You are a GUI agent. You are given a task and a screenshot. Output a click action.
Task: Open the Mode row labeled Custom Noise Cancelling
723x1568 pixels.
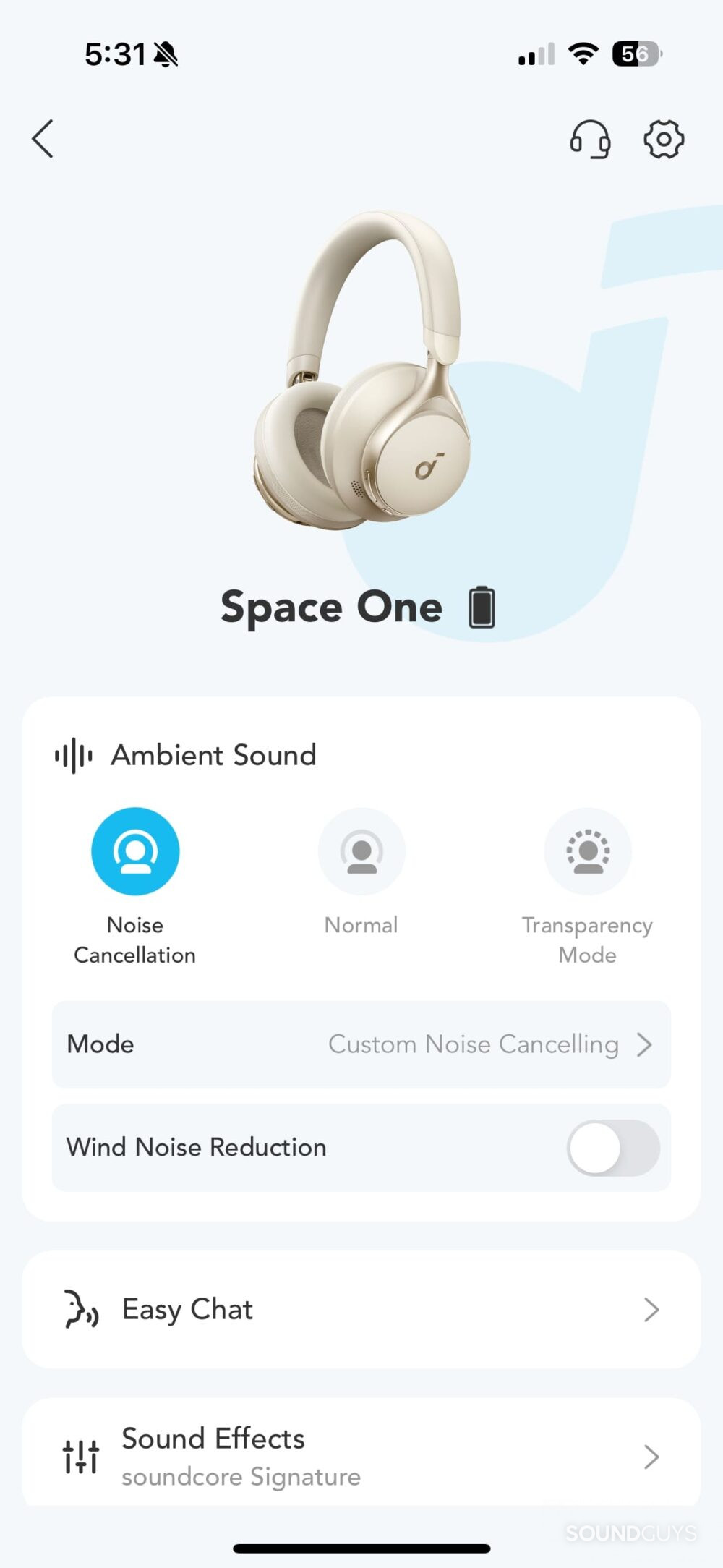[361, 1044]
